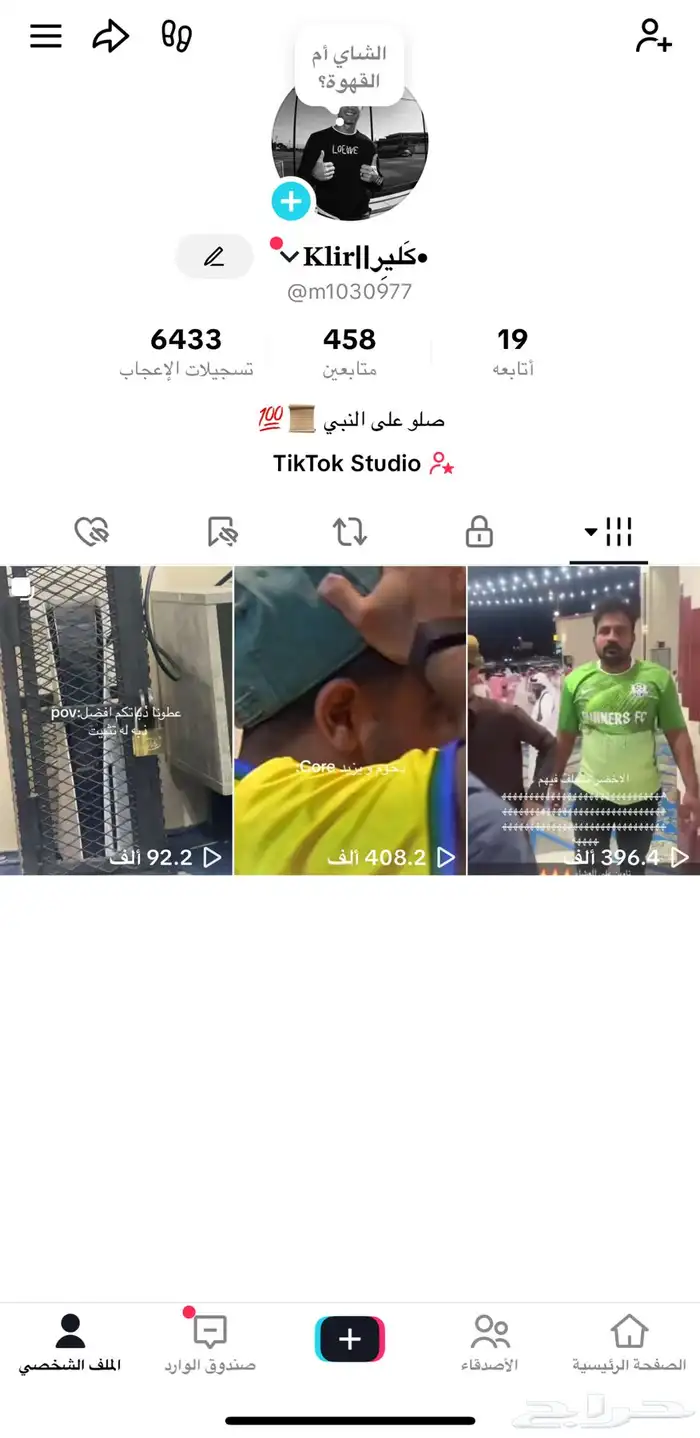700x1438 pixels.
Task: Switch to the reposts tab
Action: coord(350,532)
